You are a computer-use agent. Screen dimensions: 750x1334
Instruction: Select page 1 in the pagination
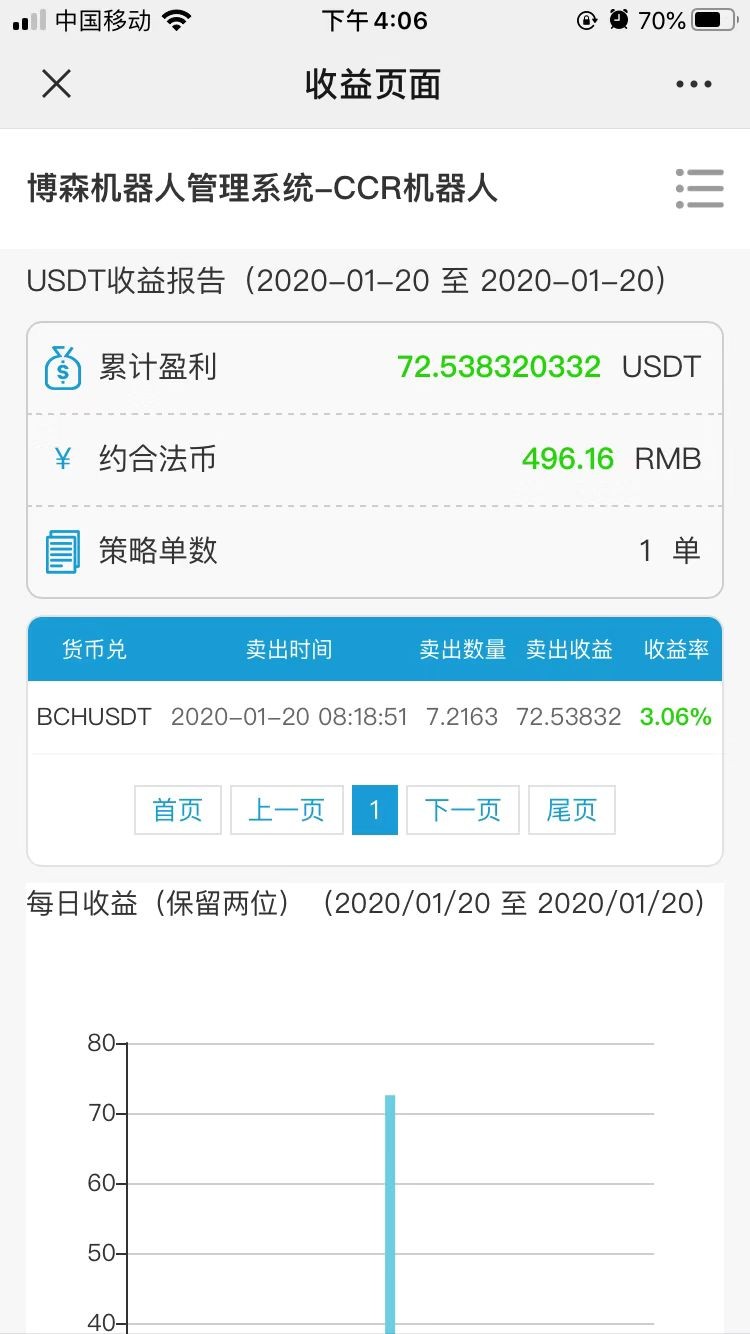pos(375,810)
